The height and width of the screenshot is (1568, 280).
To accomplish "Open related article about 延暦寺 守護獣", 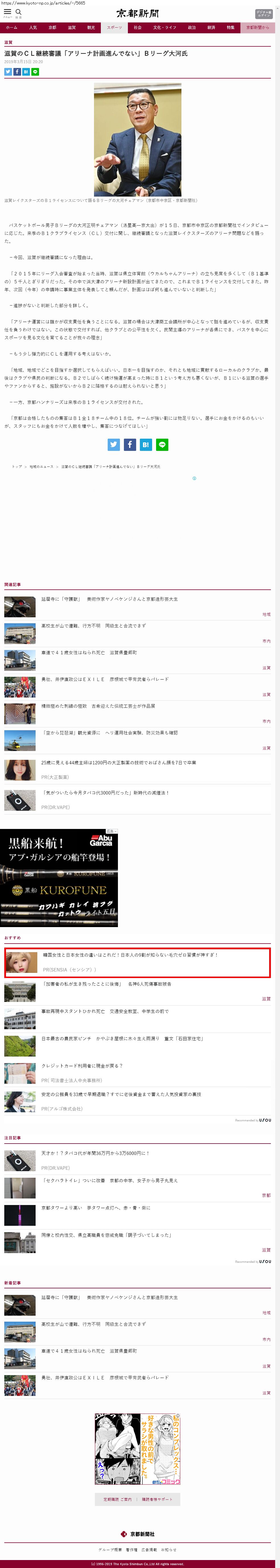I will [110, 599].
